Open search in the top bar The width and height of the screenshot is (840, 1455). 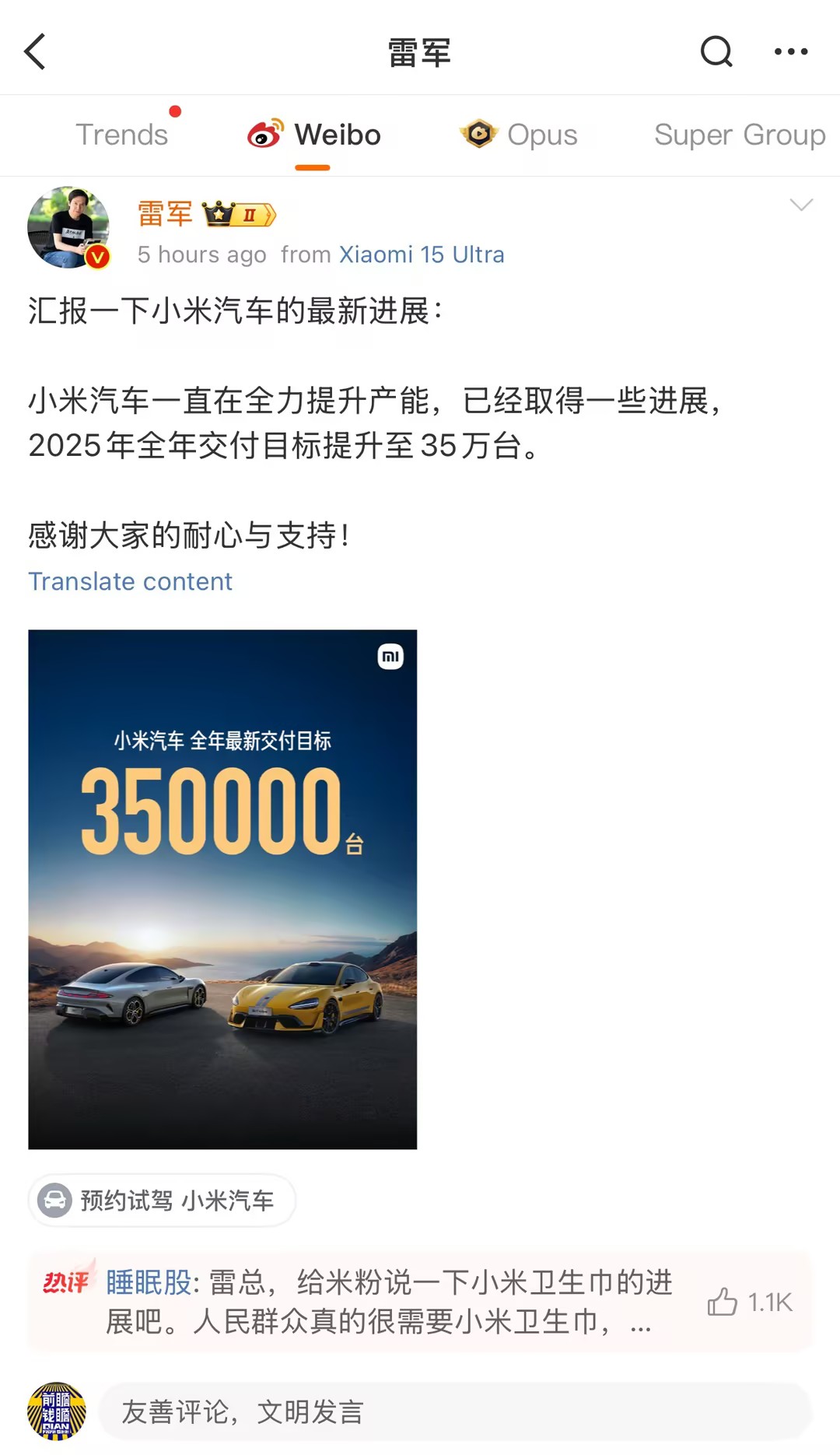[x=716, y=52]
